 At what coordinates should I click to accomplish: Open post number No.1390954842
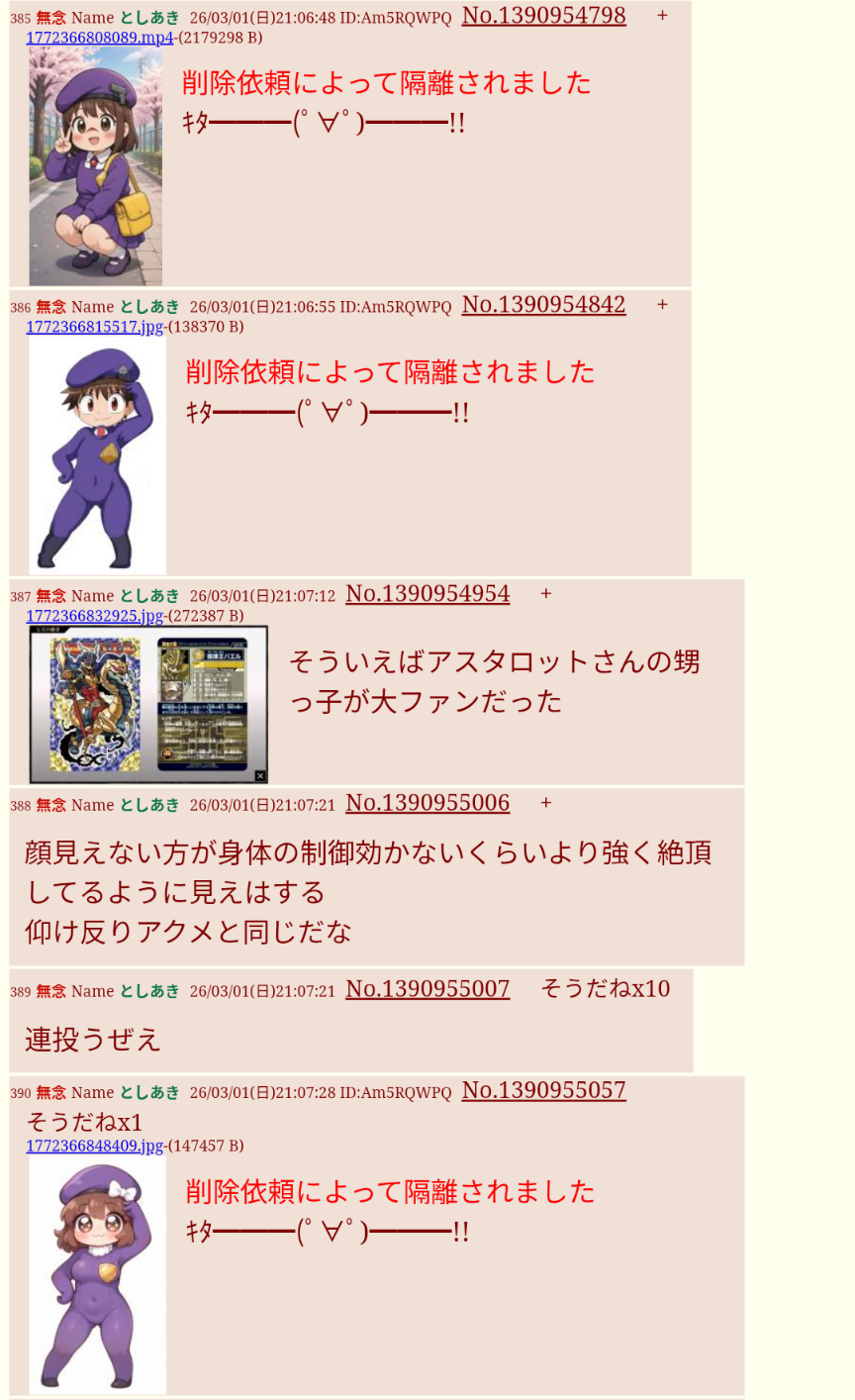[x=543, y=305]
